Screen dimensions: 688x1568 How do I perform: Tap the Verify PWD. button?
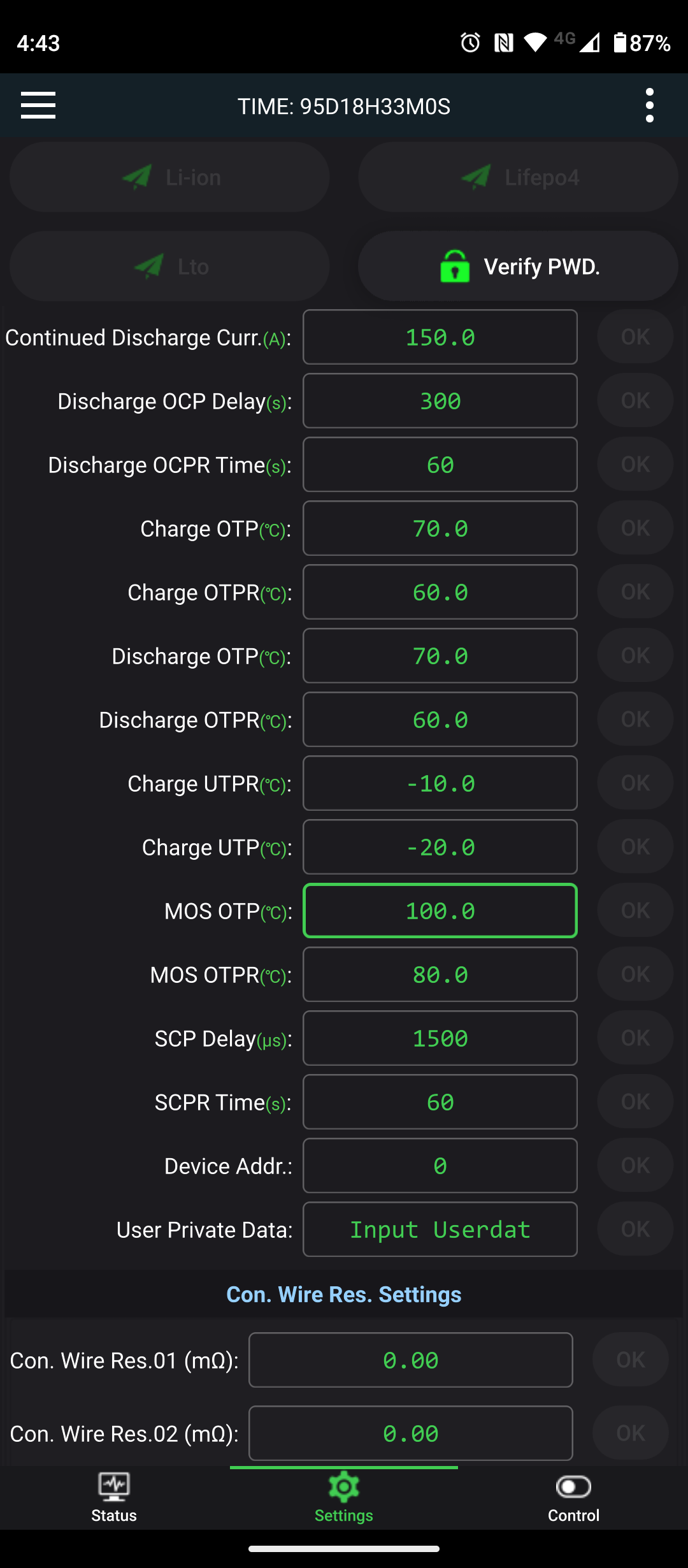[x=518, y=266]
